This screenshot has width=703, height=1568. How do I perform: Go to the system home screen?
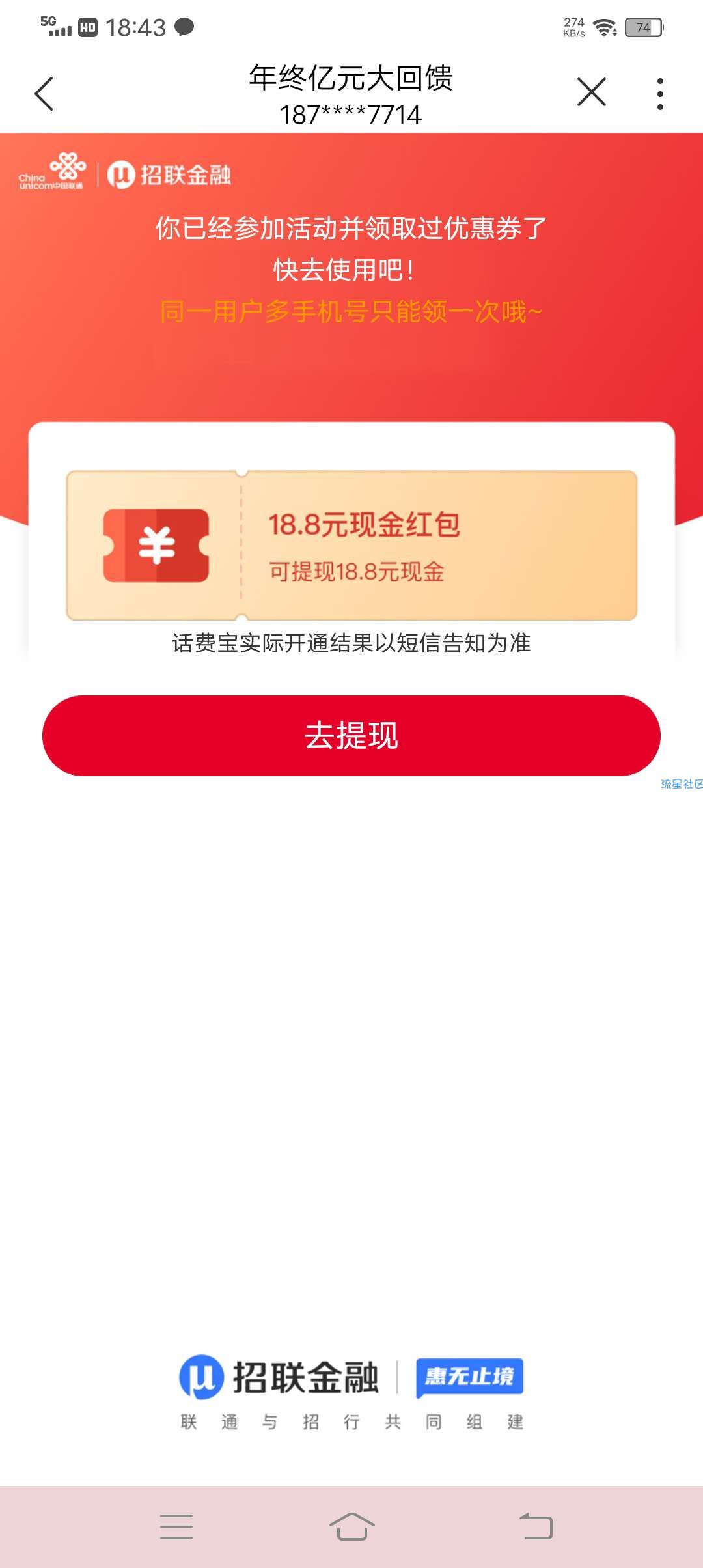click(351, 1526)
